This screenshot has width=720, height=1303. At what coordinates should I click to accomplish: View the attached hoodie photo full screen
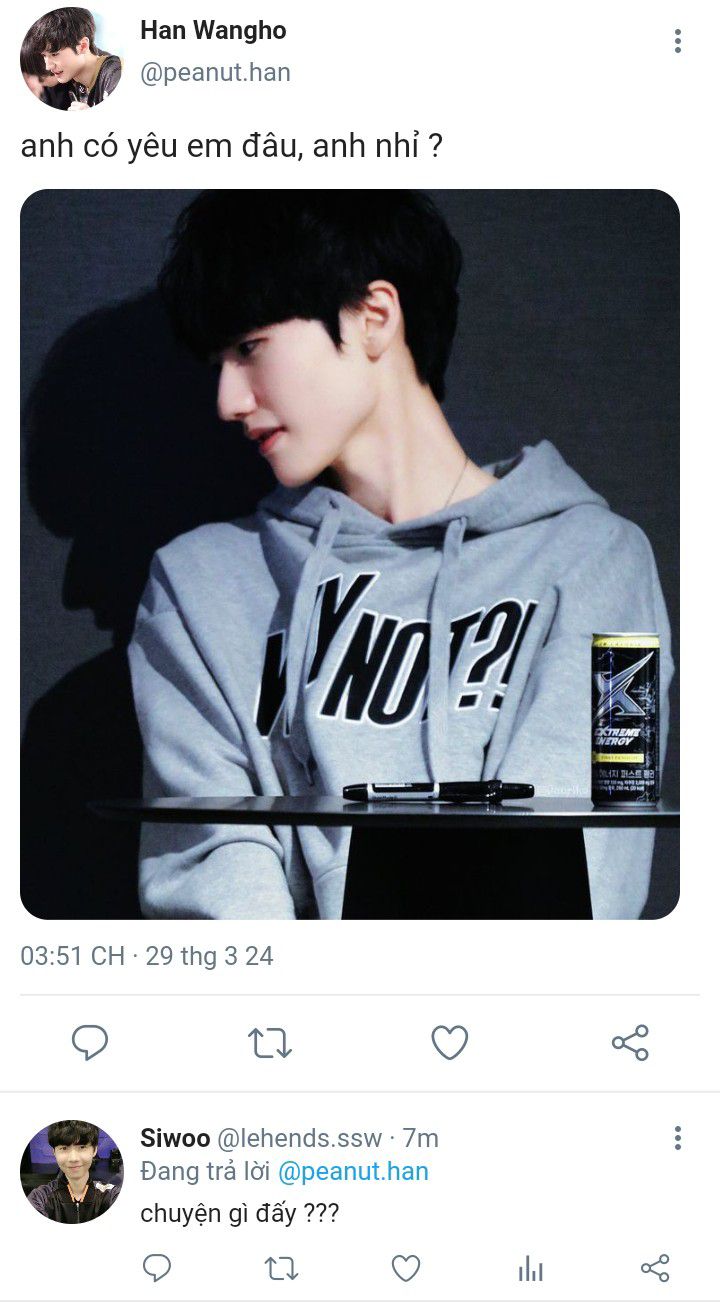[x=350, y=554]
